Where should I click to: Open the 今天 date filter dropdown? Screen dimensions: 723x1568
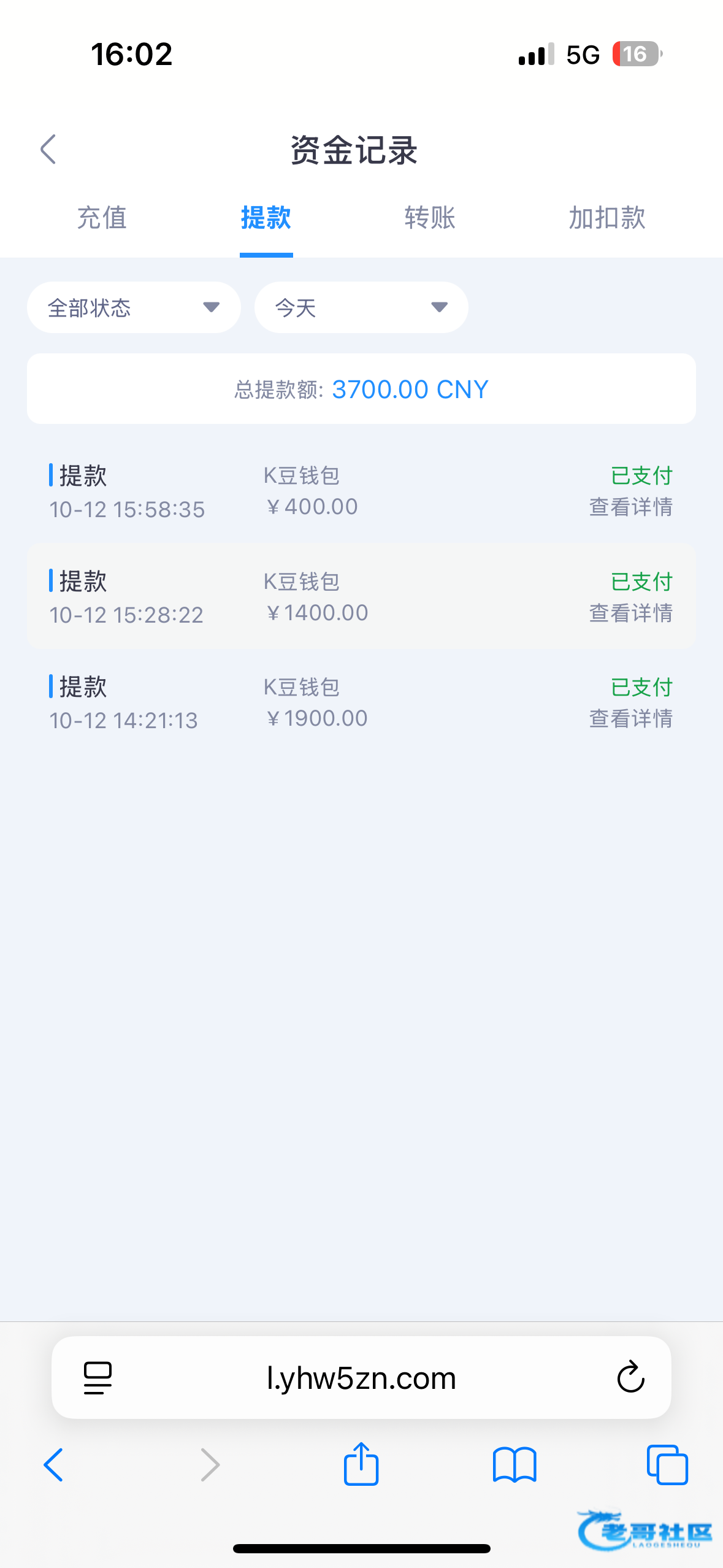361,307
